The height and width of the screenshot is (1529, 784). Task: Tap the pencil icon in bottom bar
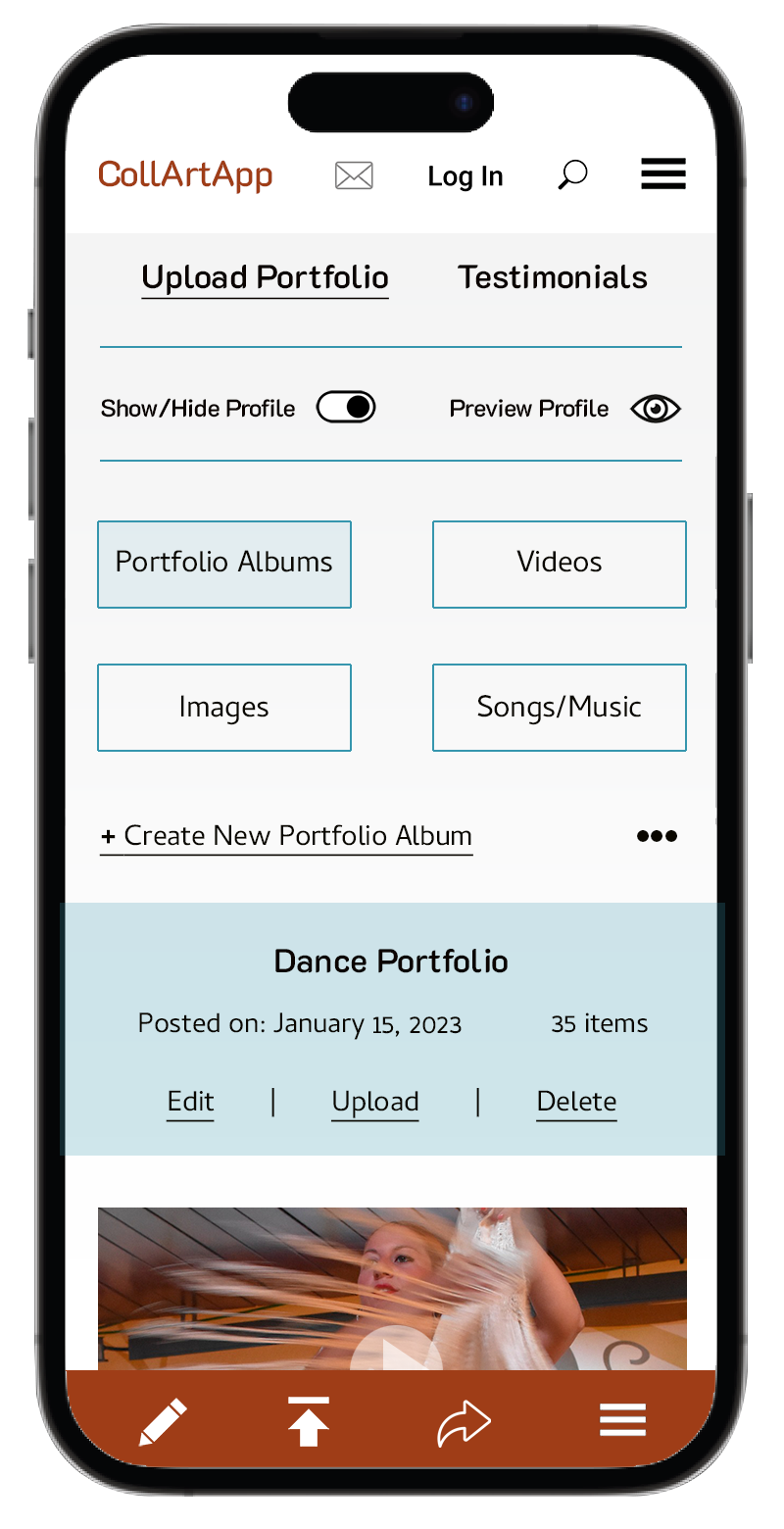coord(163,1422)
